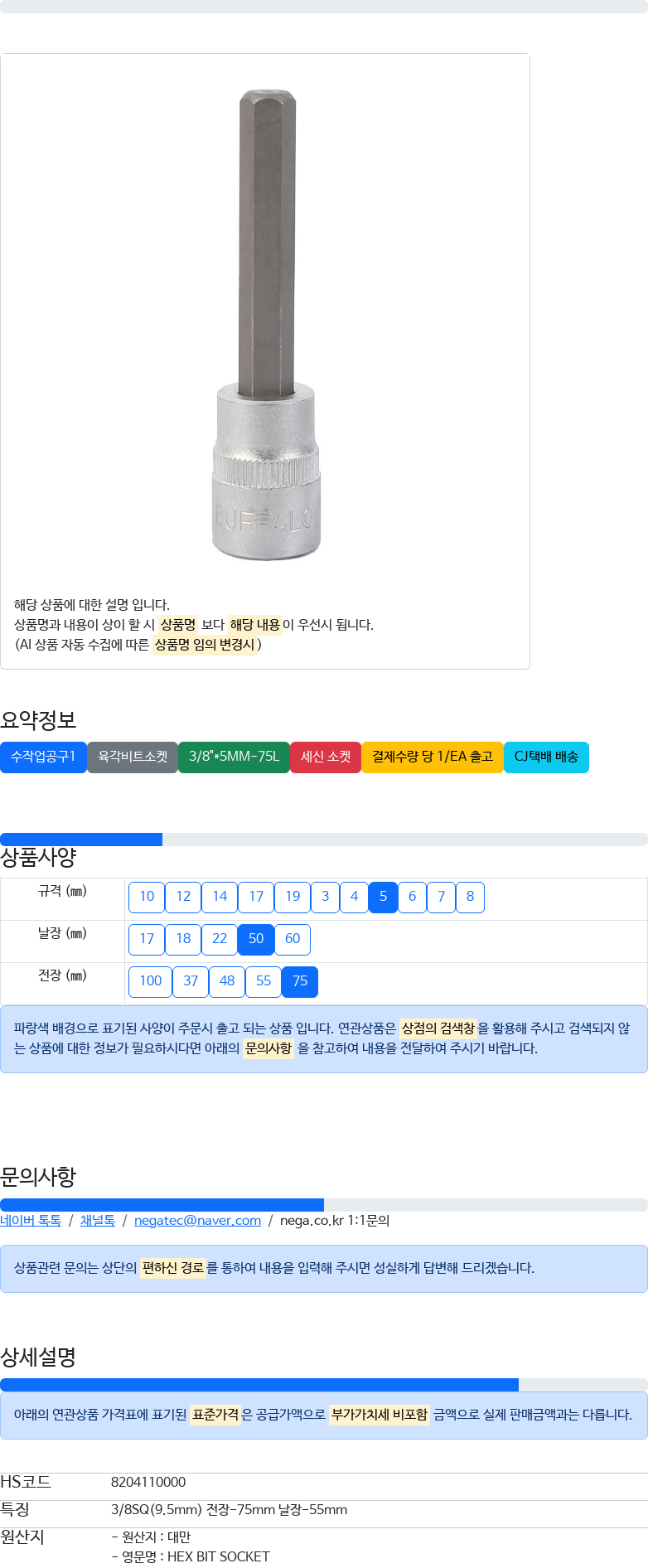Open the 네이버 톡톡 inquiry link

tap(31, 1220)
